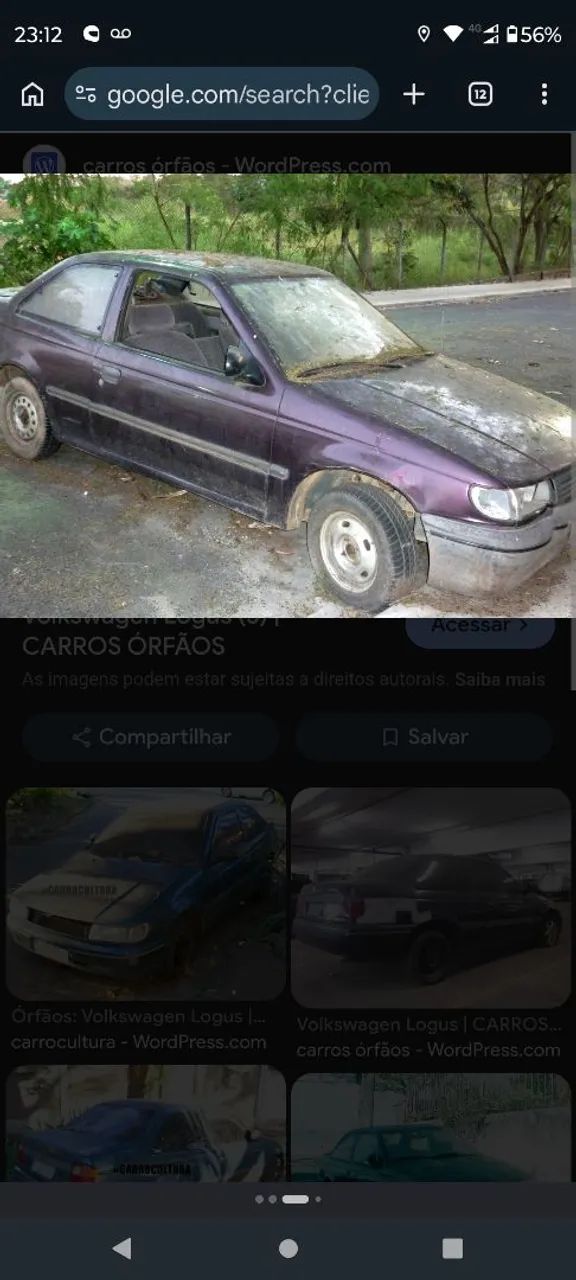
Task: Tap Compartilhar to share the image
Action: pyautogui.click(x=151, y=737)
